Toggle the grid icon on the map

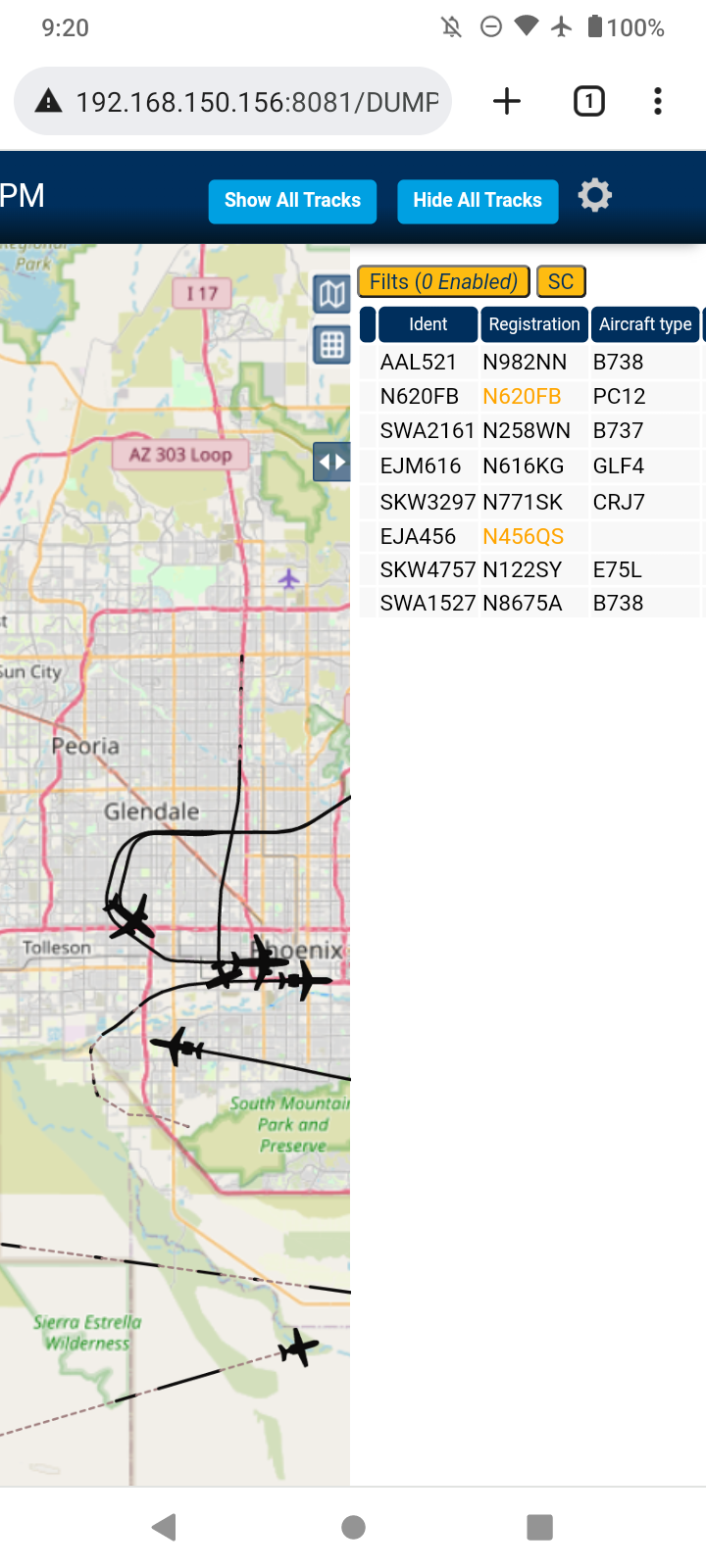331,345
